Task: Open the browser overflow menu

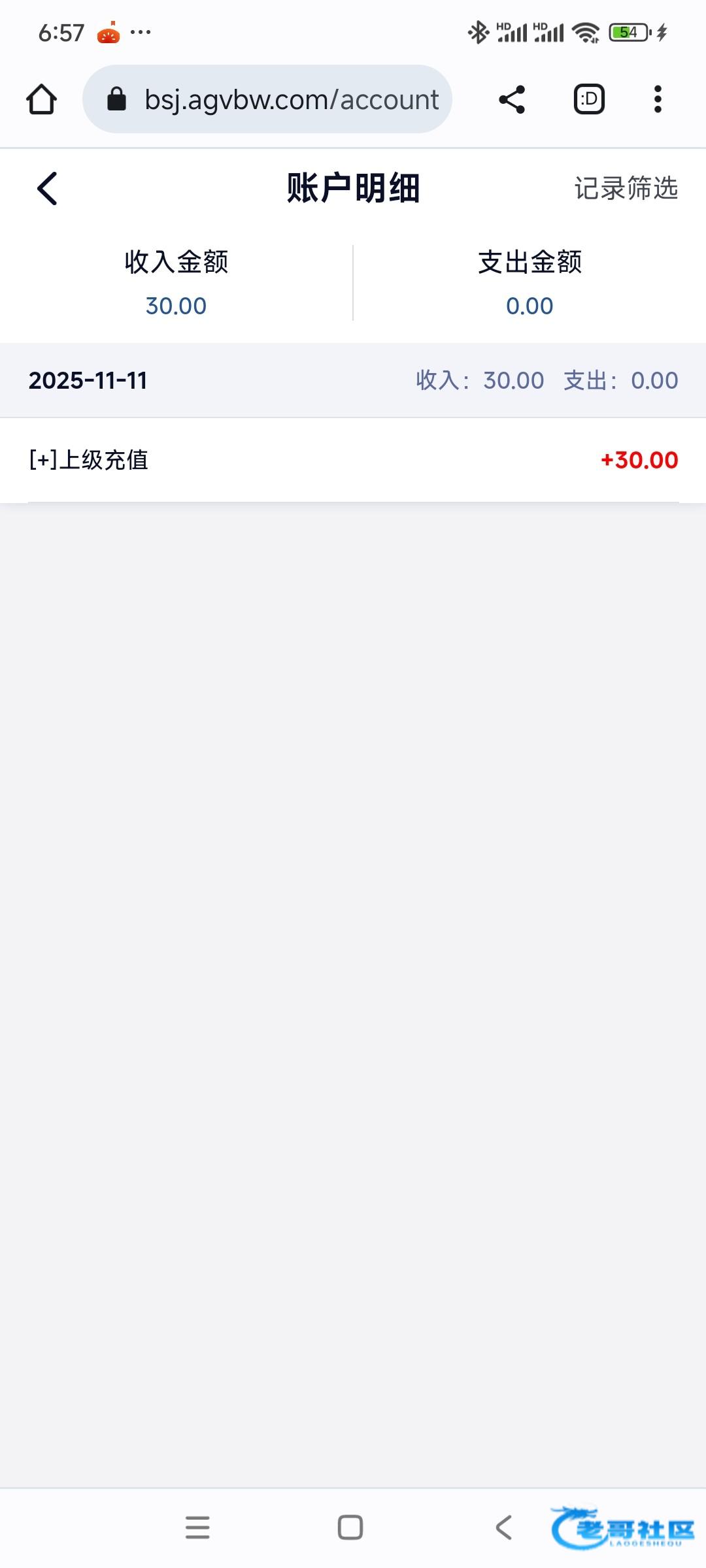Action: (x=658, y=99)
